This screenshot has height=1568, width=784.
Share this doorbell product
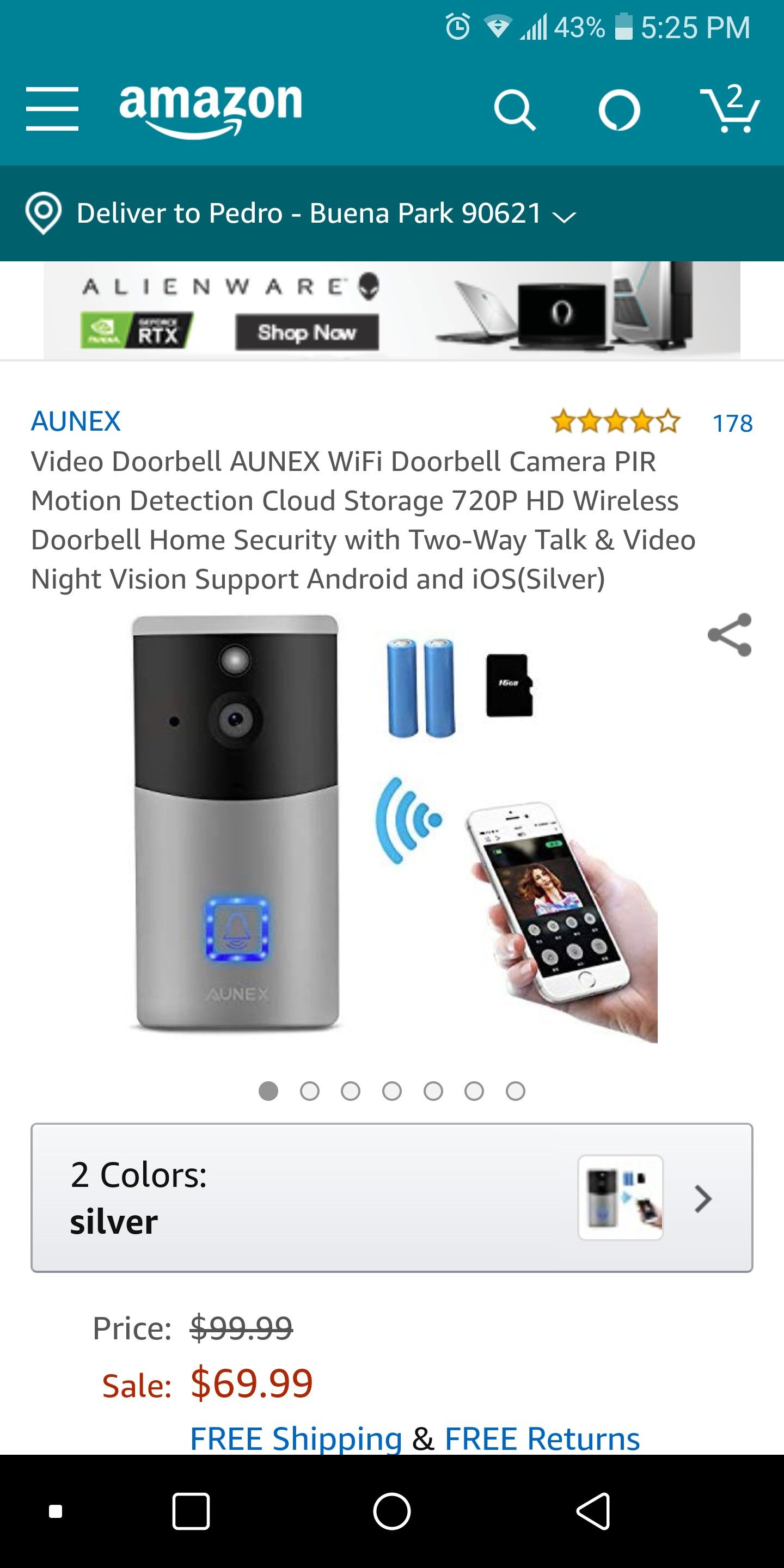[730, 635]
